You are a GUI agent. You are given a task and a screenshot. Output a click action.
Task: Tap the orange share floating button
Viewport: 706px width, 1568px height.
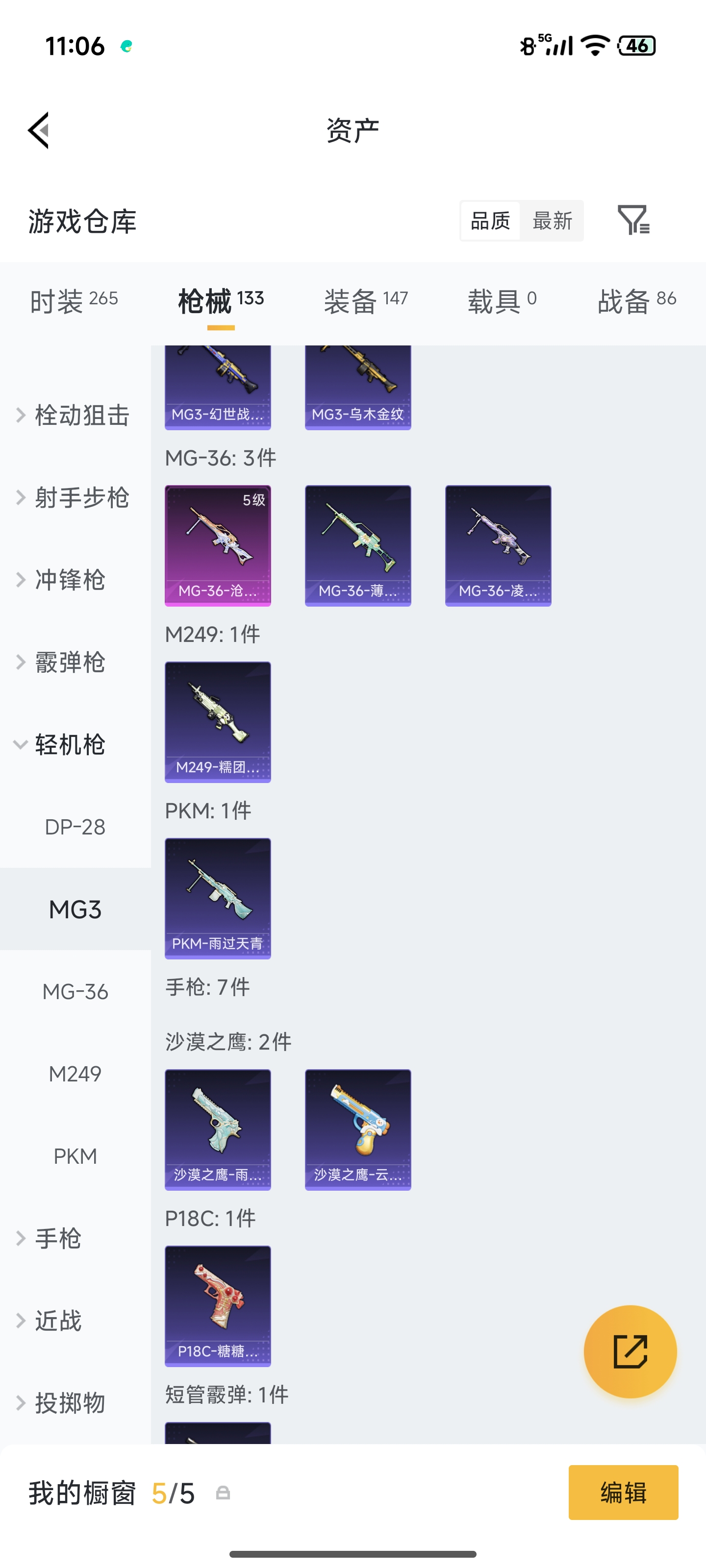point(630,1351)
